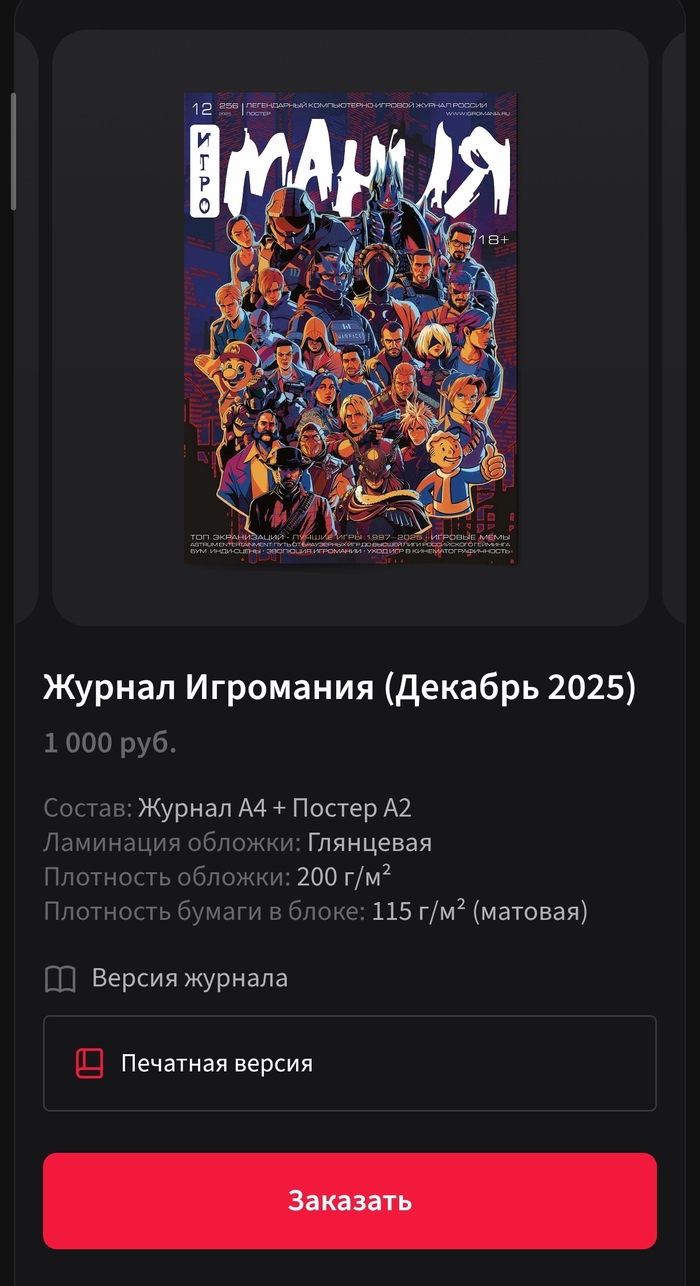Open the Игромания magazine cover image
Screen dimensions: 700x1286
coord(350,328)
